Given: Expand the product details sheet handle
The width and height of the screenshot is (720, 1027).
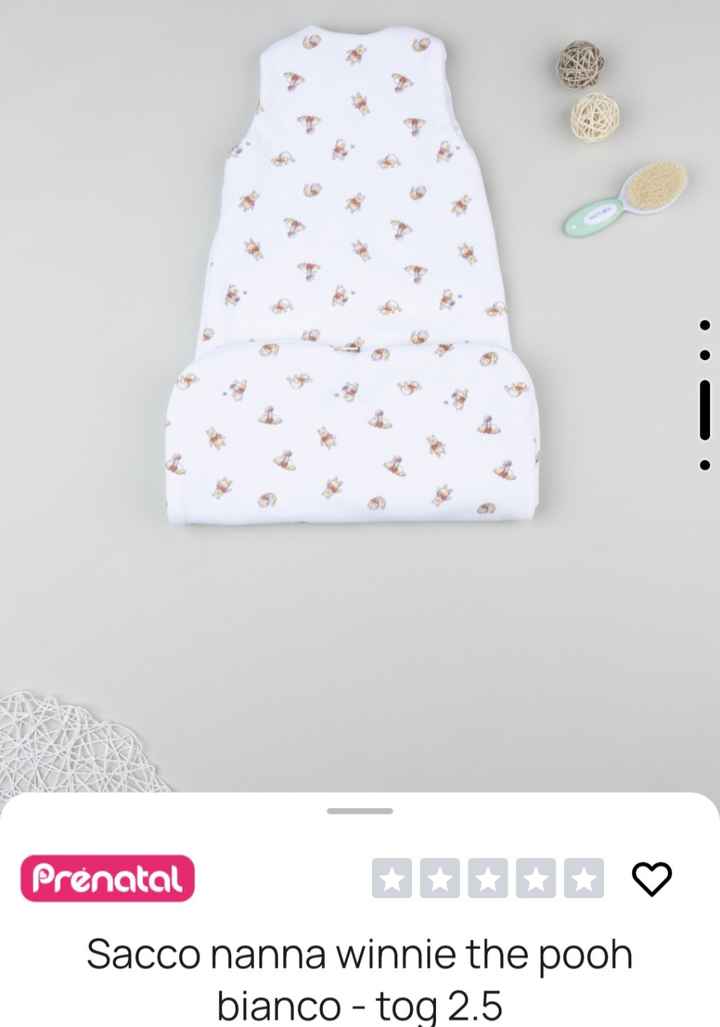Looking at the screenshot, I should point(360,810).
